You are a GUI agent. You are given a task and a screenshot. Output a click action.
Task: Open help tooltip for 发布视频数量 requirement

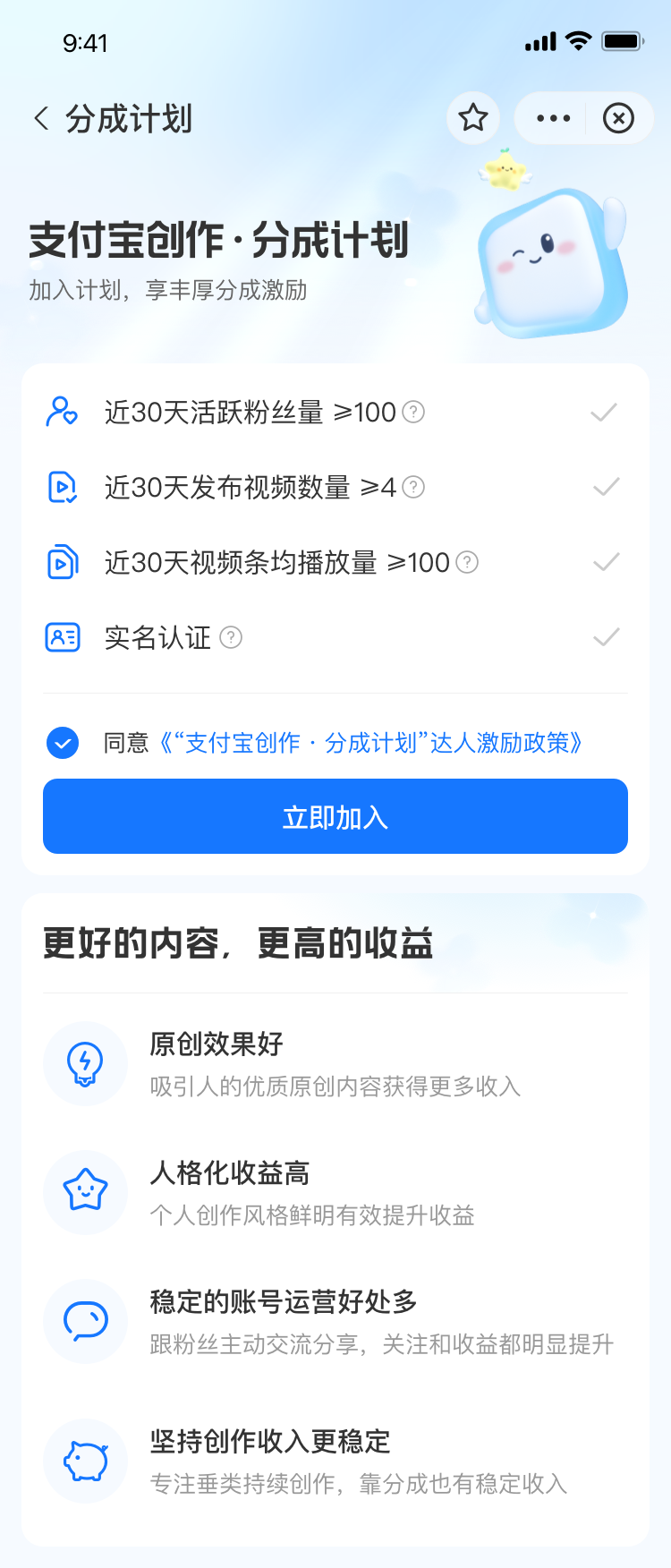tap(412, 487)
